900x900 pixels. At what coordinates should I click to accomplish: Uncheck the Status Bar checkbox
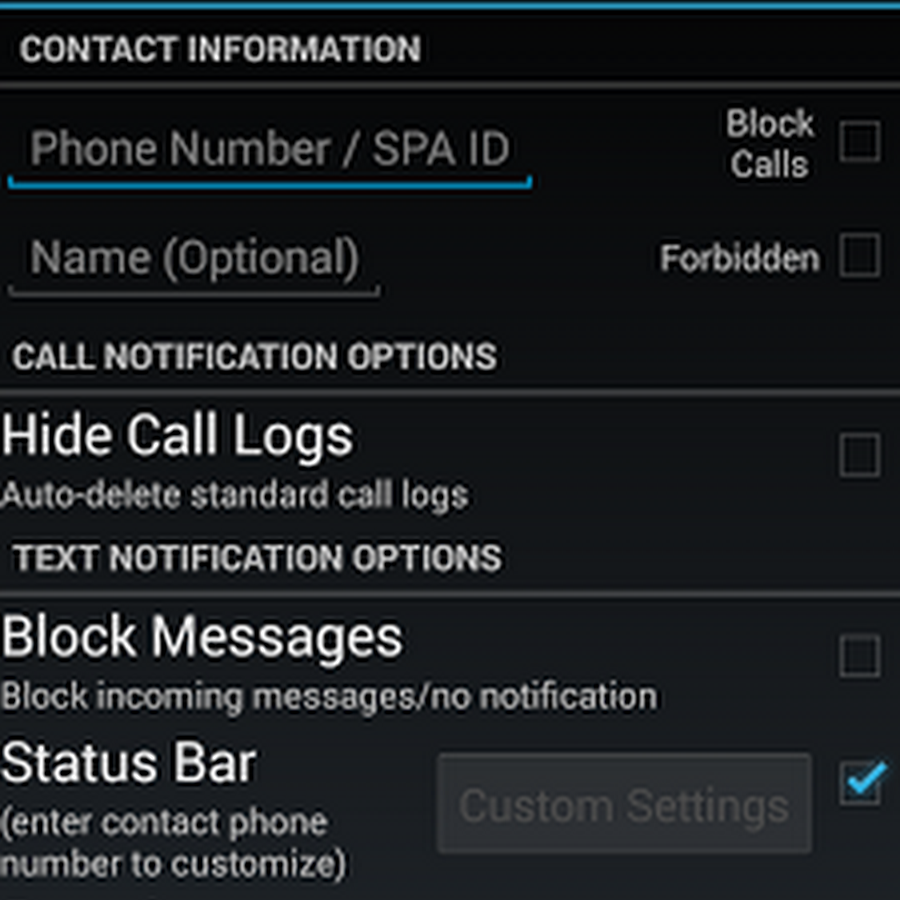[860, 783]
